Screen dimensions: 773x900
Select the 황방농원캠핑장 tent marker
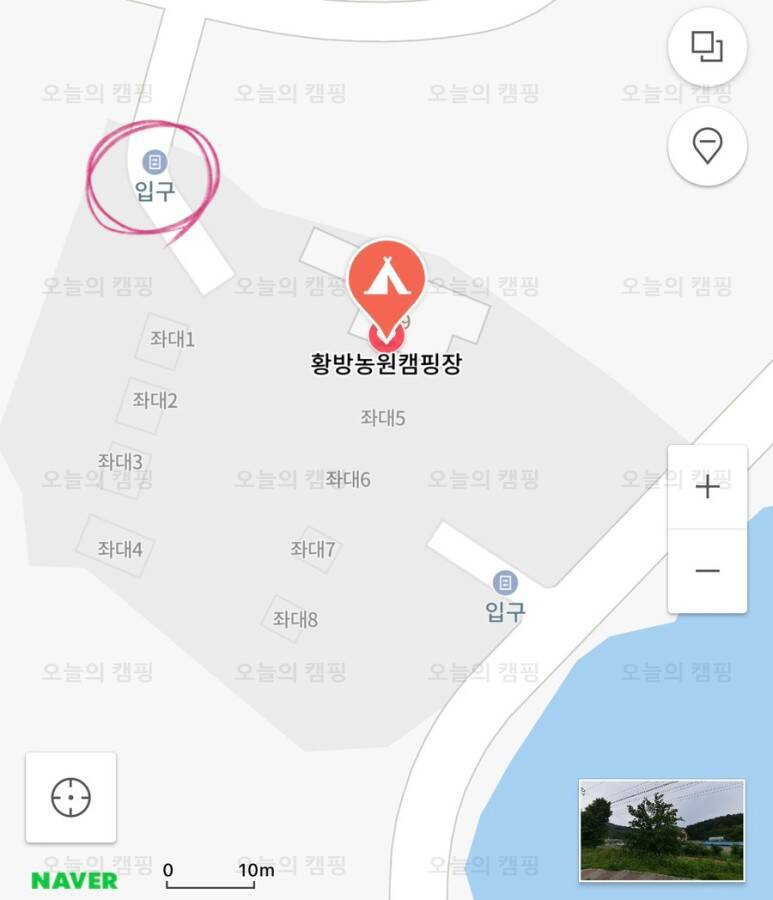tap(386, 283)
